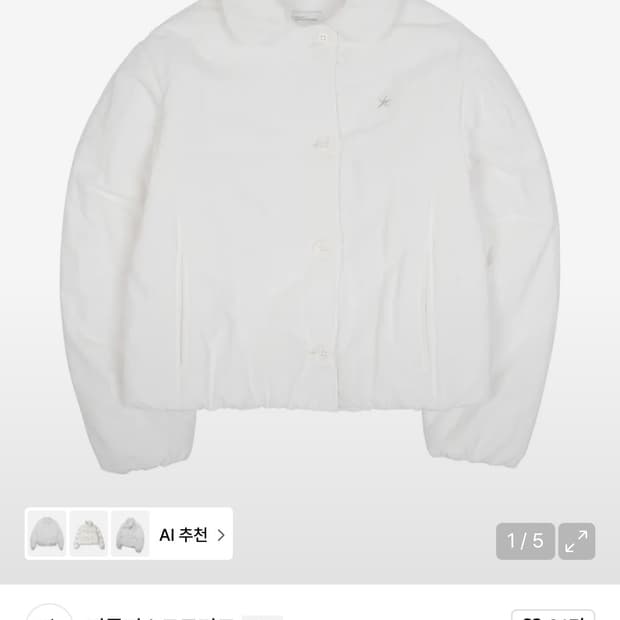This screenshot has width=620, height=620.
Task: Expand the product photo to fullscreen
Action: (576, 541)
